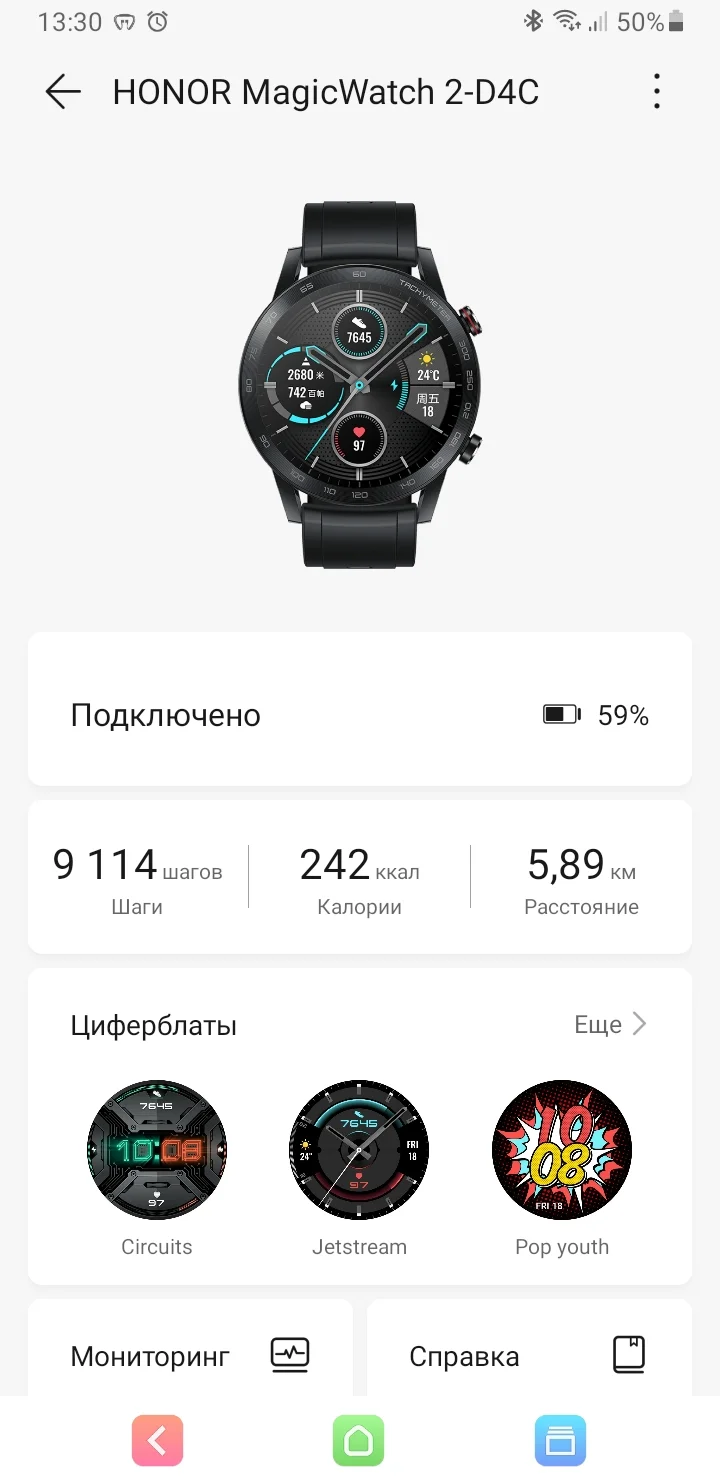Open the Шаги steps statistic
Viewport: 720px width, 1480px height.
pyautogui.click(x=137, y=876)
